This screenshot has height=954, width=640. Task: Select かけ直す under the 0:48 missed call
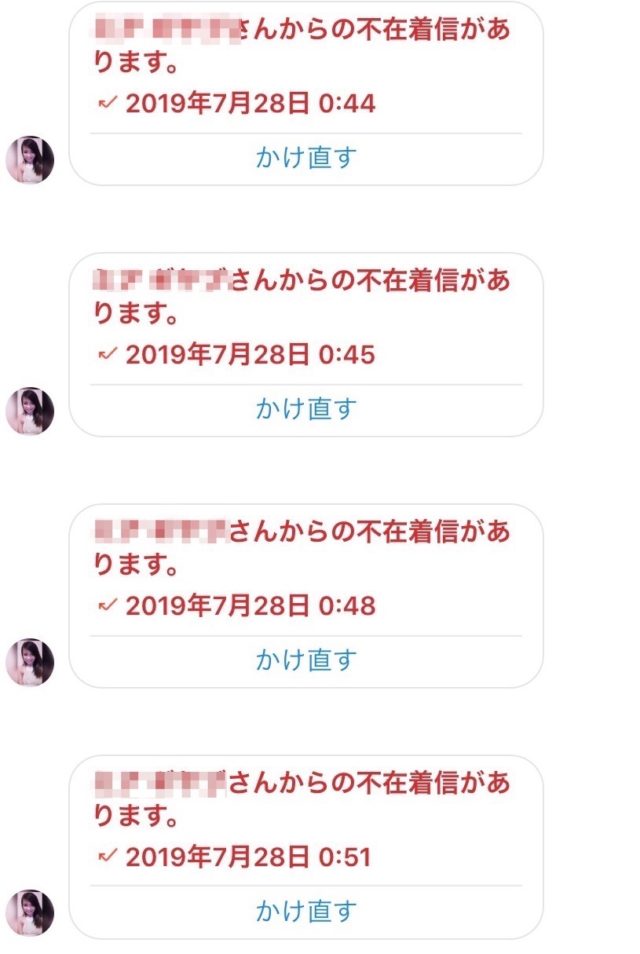point(306,660)
